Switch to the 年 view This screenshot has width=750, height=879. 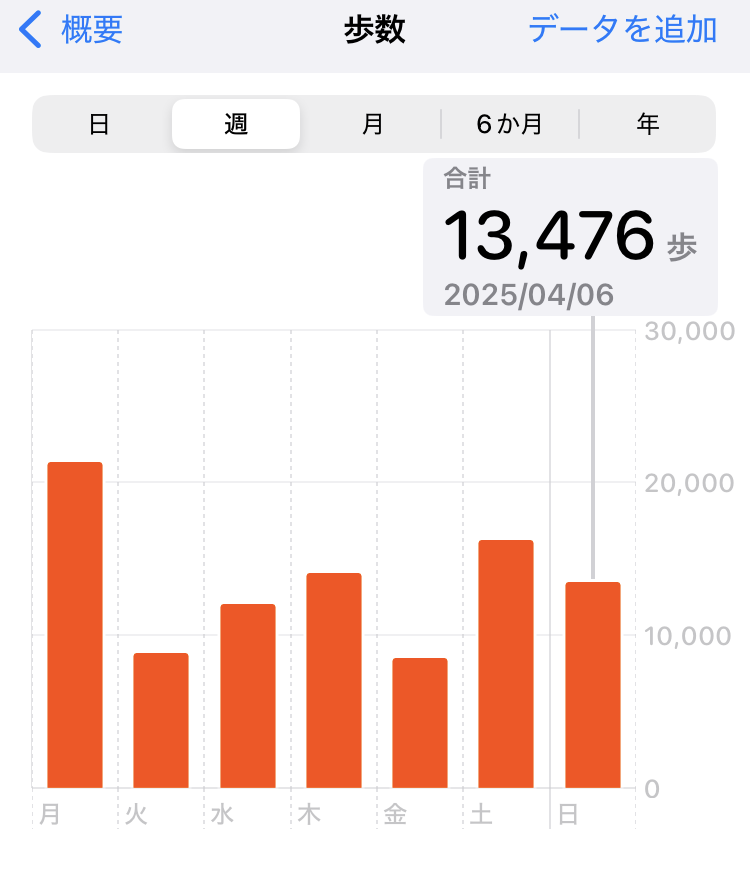click(648, 124)
